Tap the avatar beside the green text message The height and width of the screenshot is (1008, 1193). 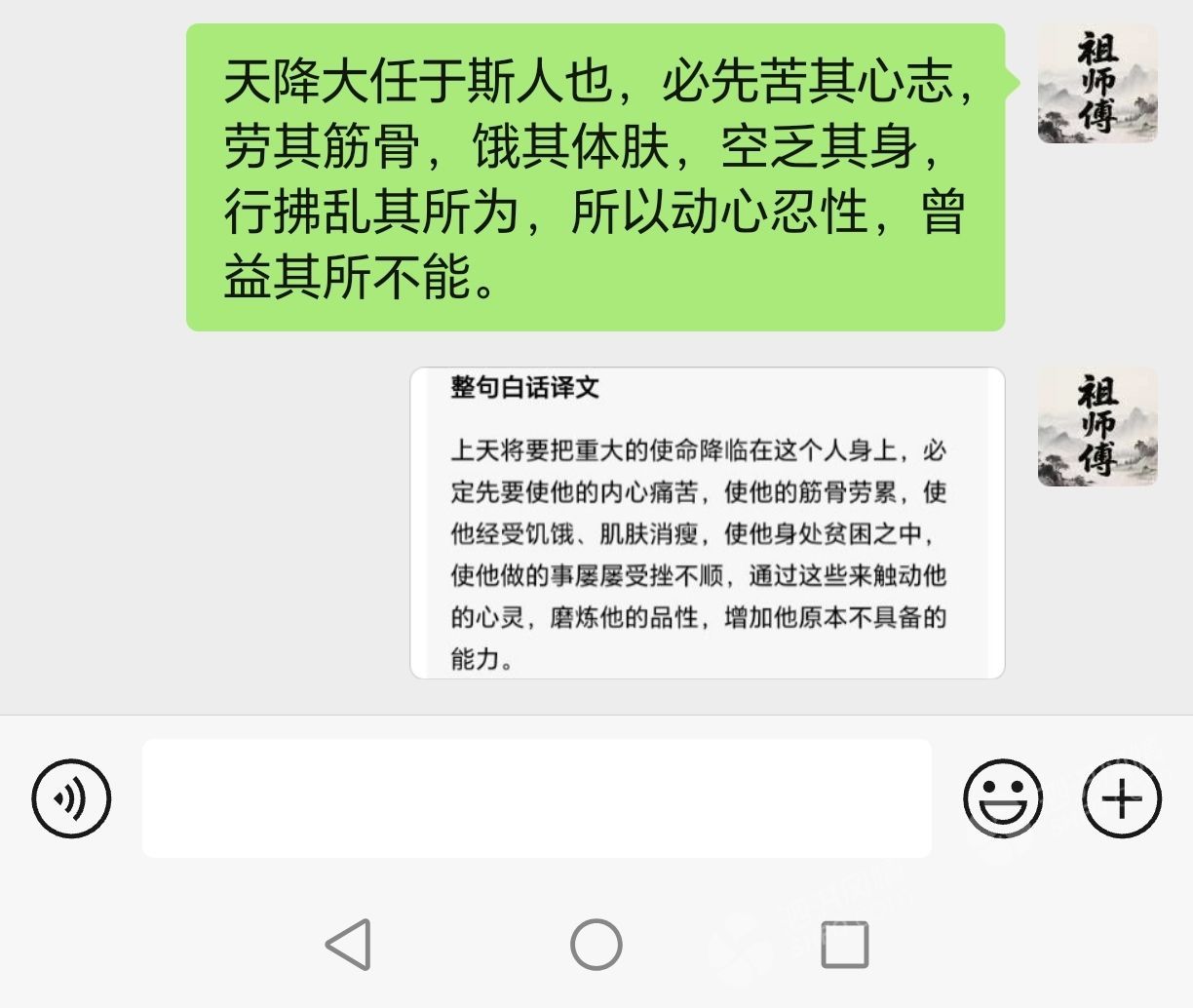coord(1097,84)
